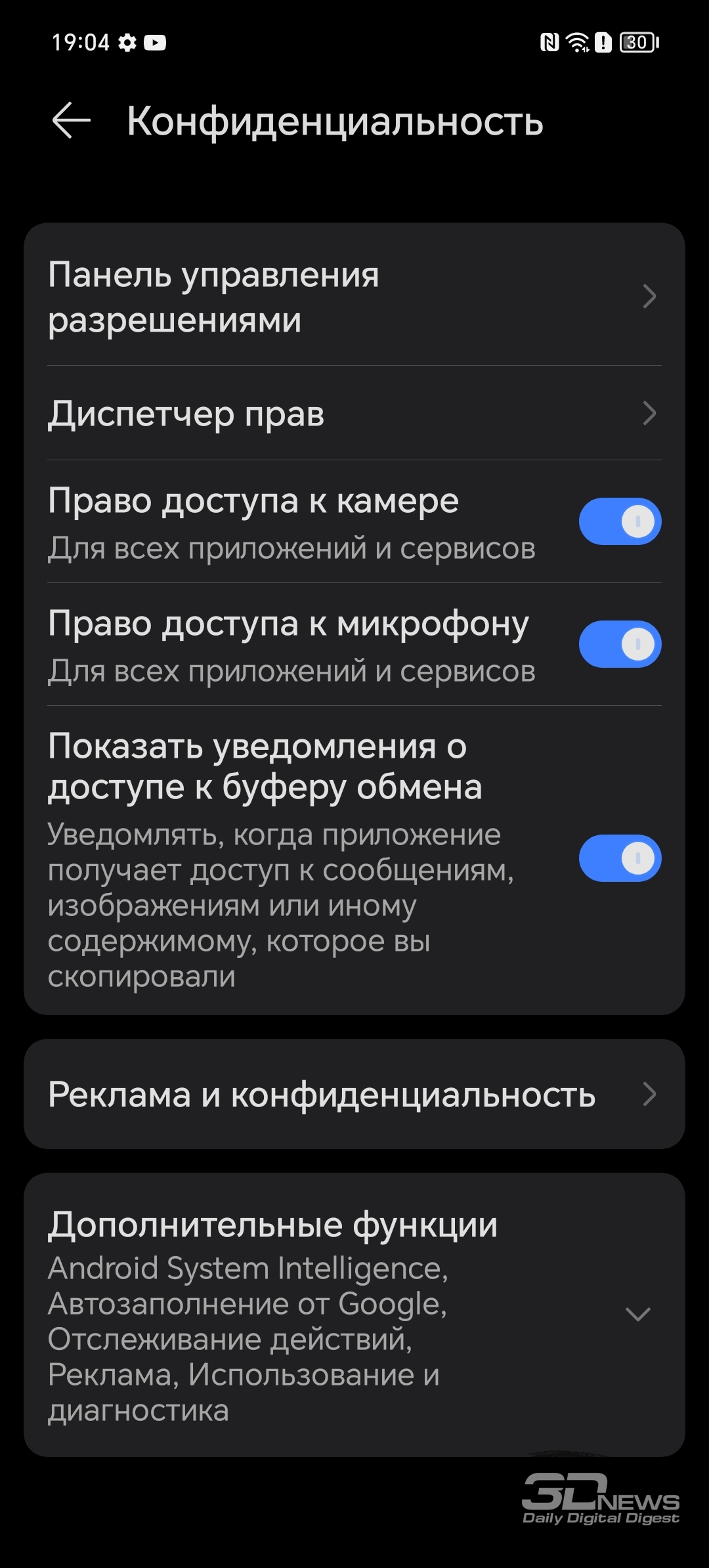Open Диспетчер прав
Image resolution: width=709 pixels, height=1568 pixels.
click(x=354, y=413)
